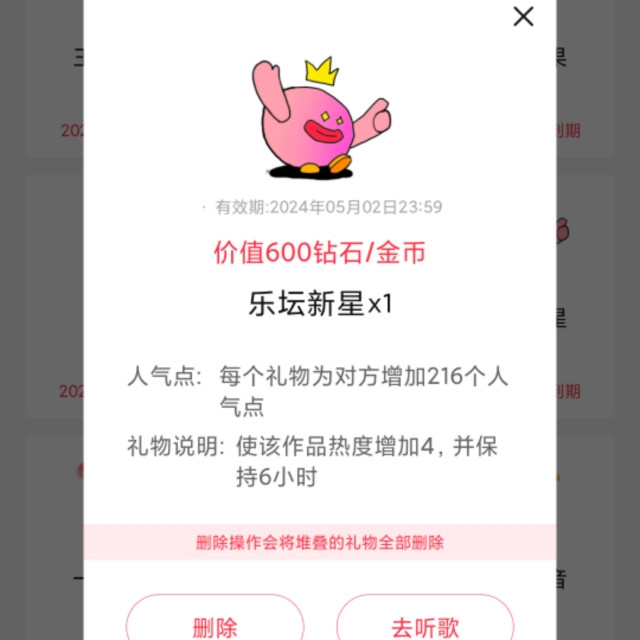This screenshot has width=640, height=640.
Task: Tap the 删除 button
Action: 215,623
